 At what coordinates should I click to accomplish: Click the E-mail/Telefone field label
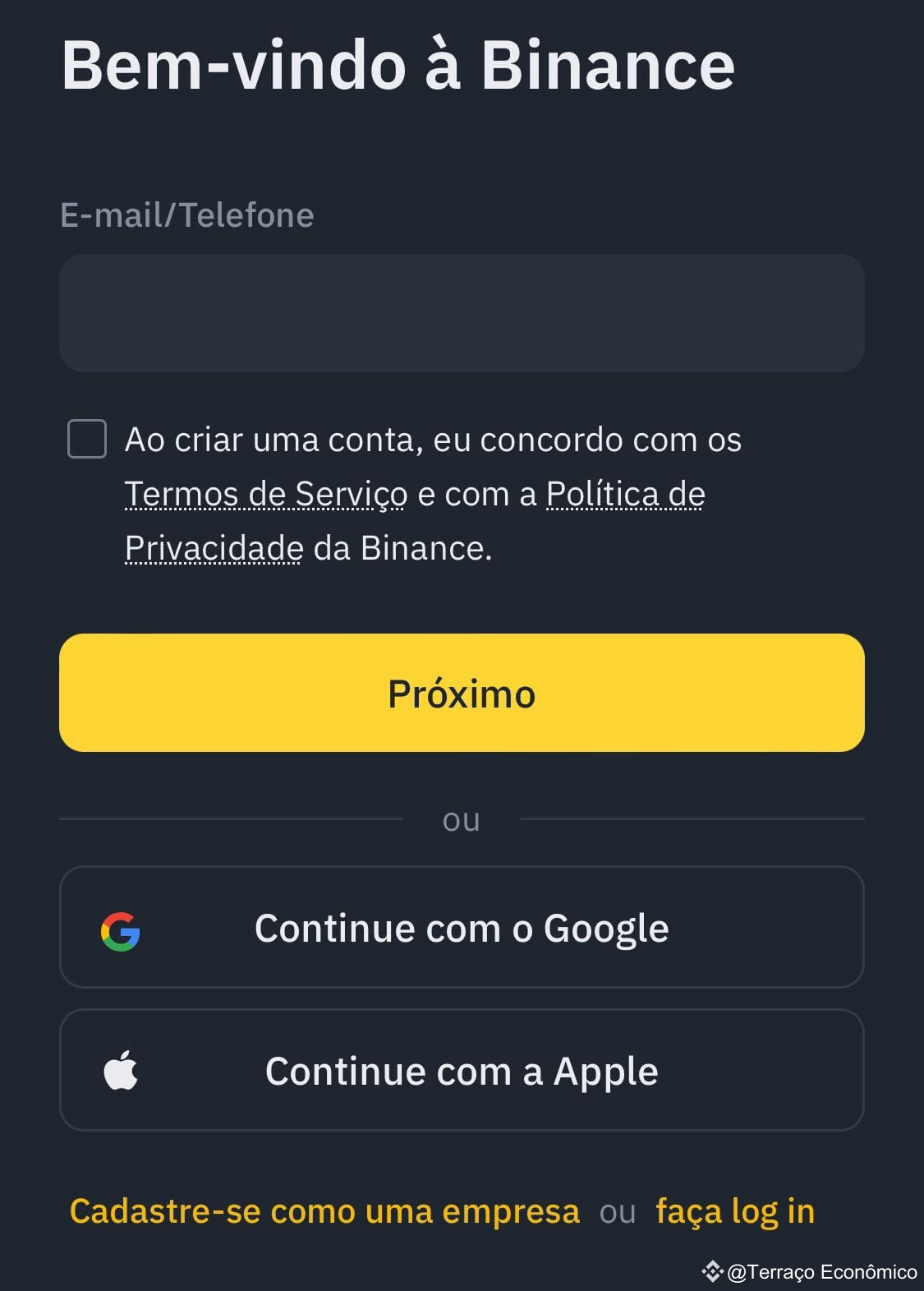[x=187, y=214]
